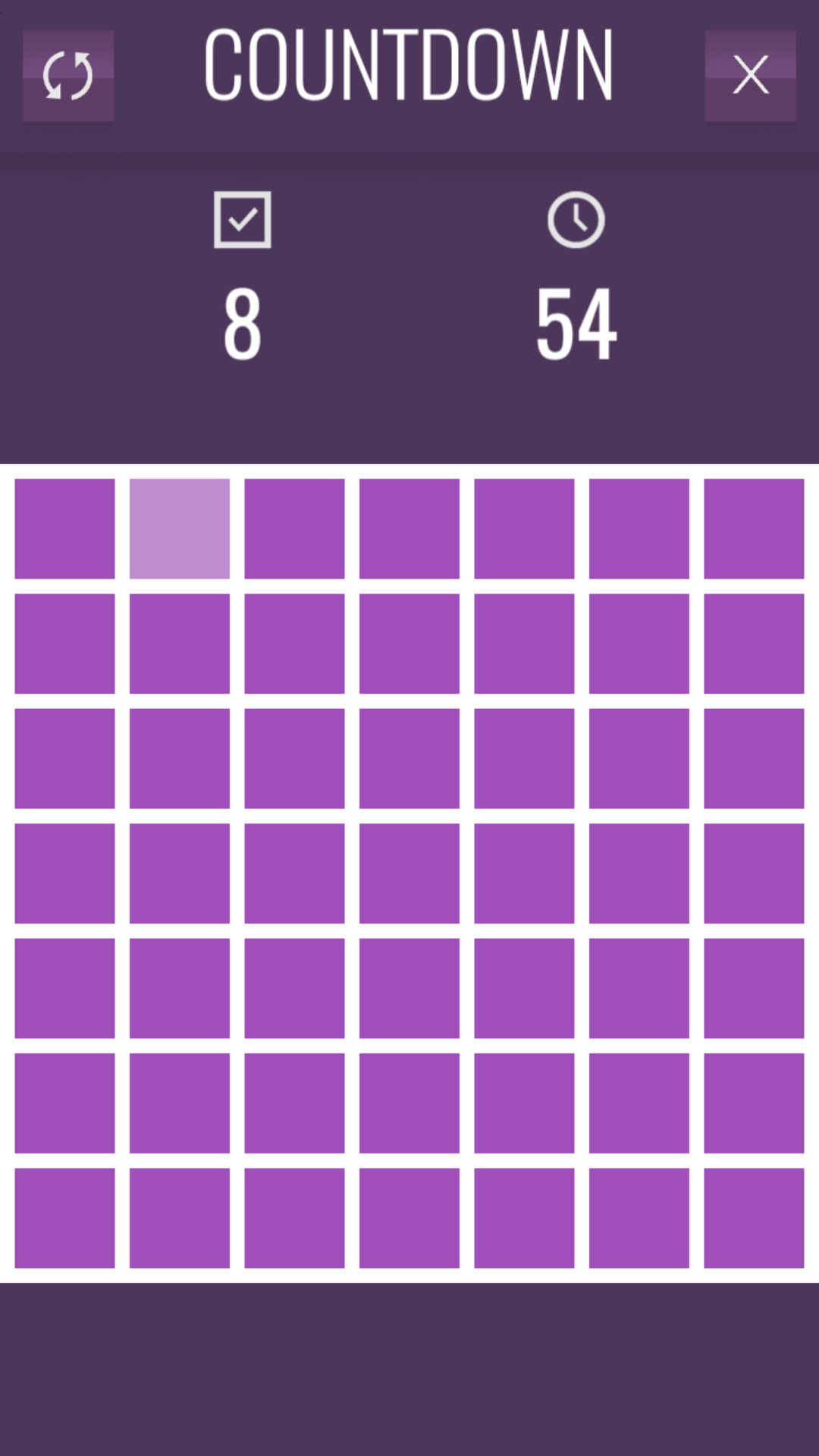Tap the tile right of the light tile
819x1456 pixels.
295,529
